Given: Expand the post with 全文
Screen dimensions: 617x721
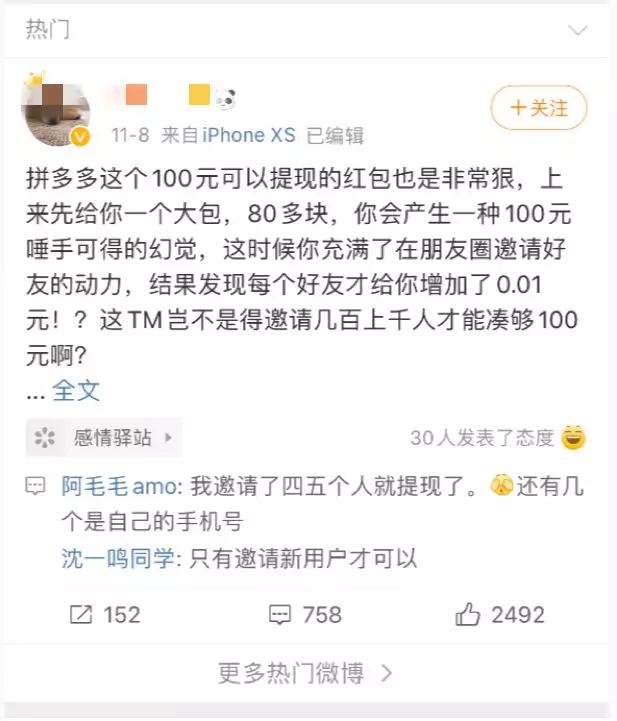Looking at the screenshot, I should tap(76, 390).
